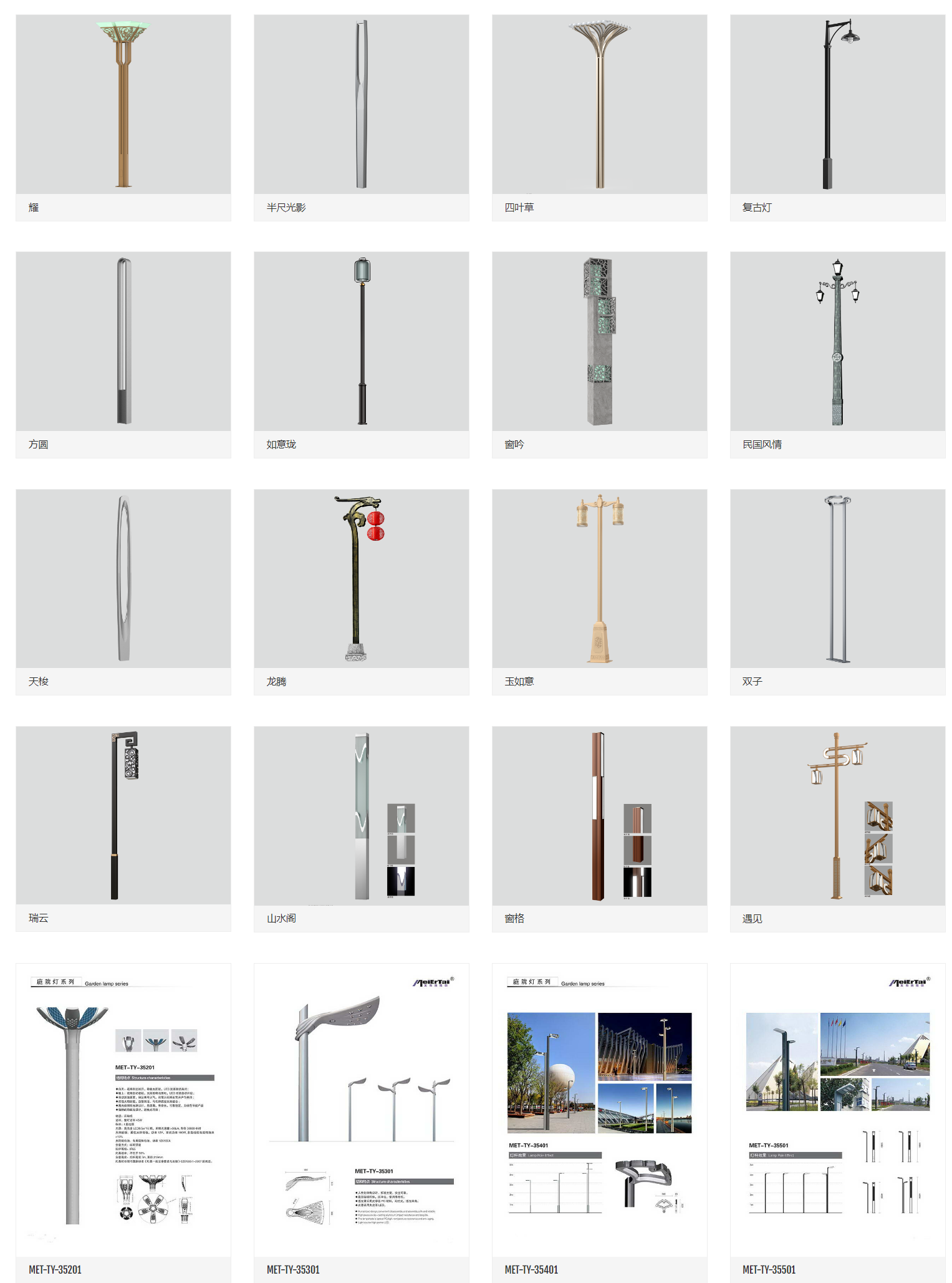Select the 复古灯 product tile
Image resolution: width=952 pixels, height=1283 pixels.
click(x=837, y=105)
